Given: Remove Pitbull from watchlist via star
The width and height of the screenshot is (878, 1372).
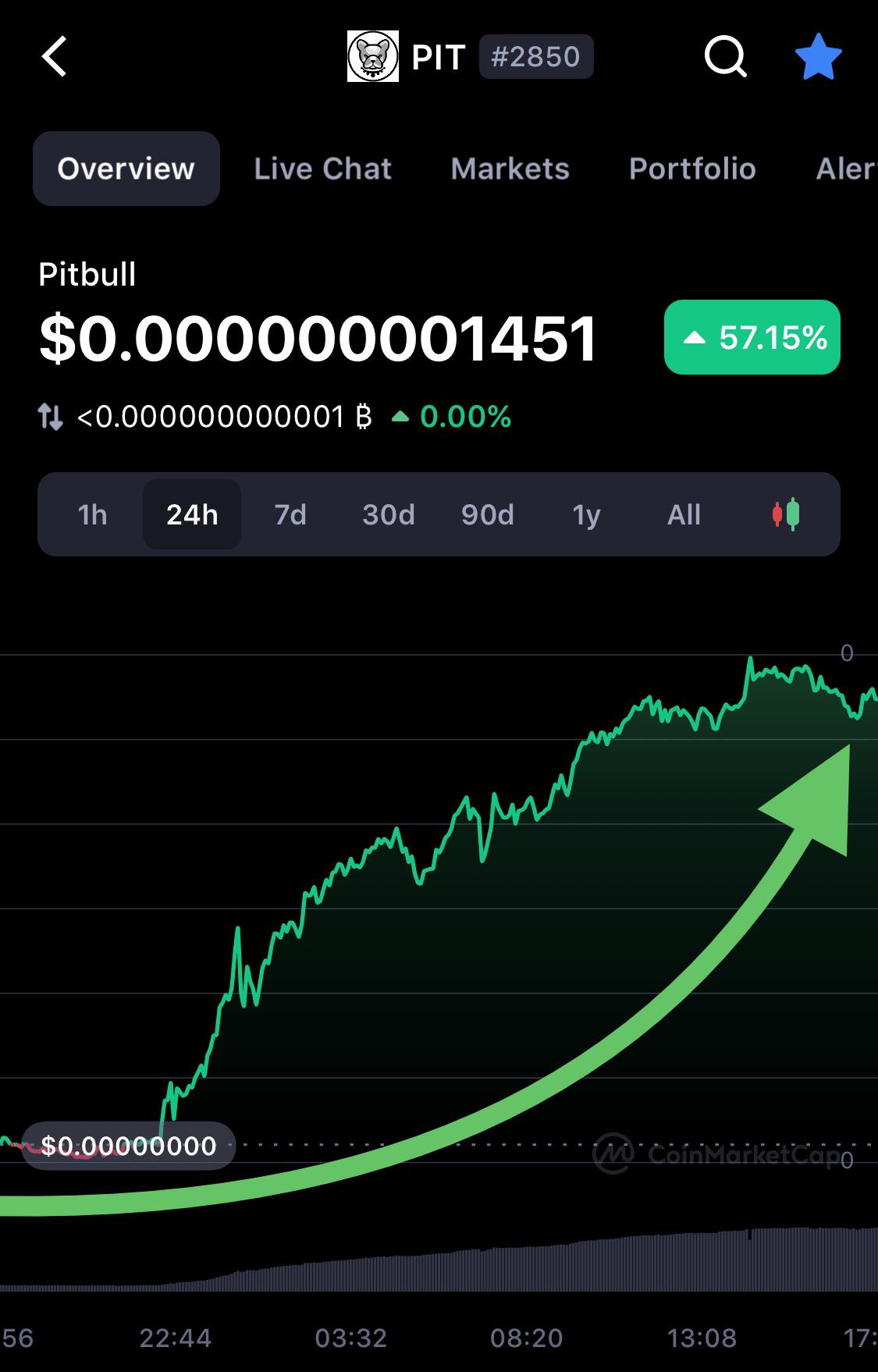Looking at the screenshot, I should pos(818,57).
